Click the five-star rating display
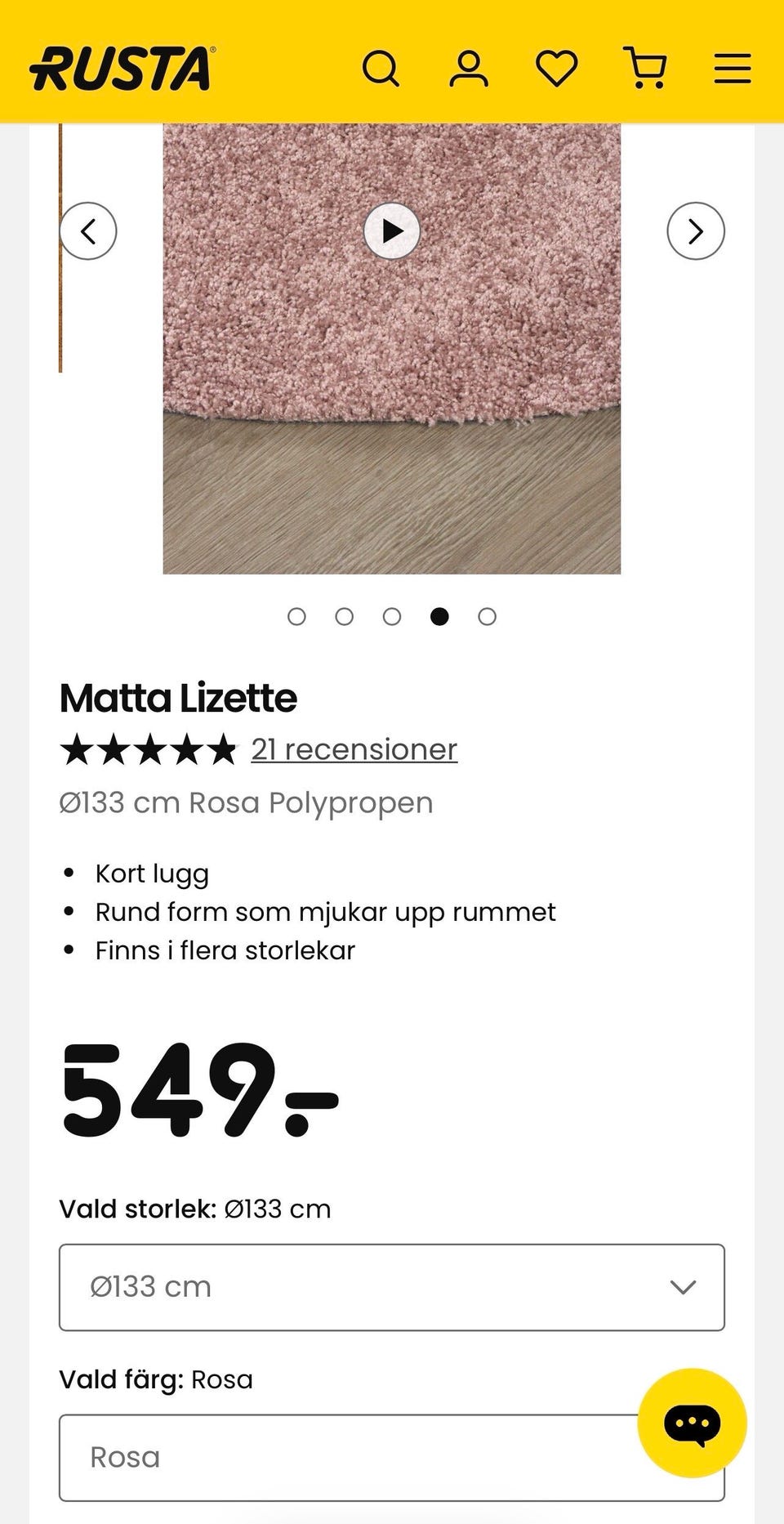 [149, 749]
